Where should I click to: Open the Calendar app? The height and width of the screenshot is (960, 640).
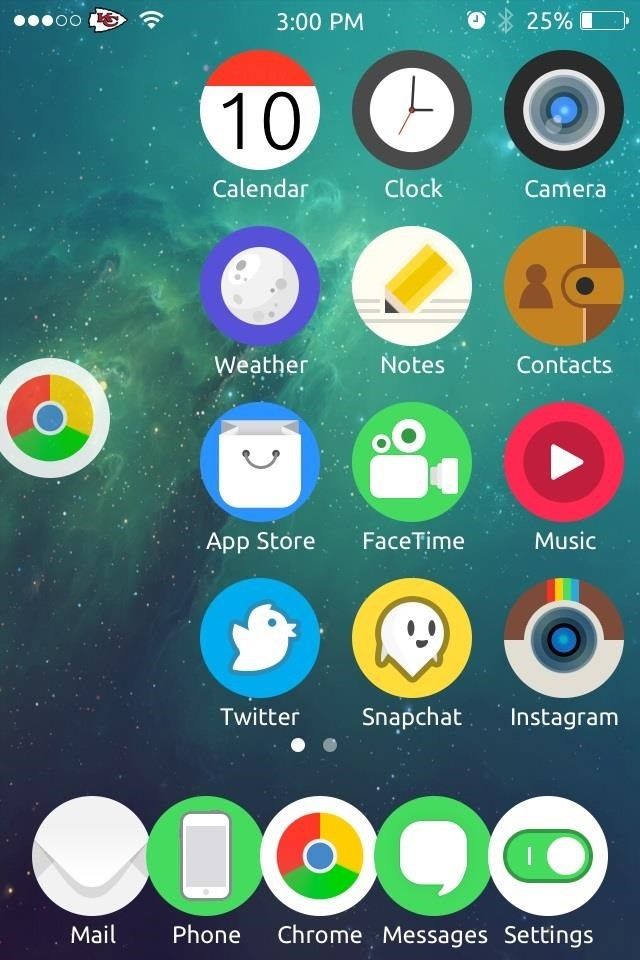coord(260,110)
